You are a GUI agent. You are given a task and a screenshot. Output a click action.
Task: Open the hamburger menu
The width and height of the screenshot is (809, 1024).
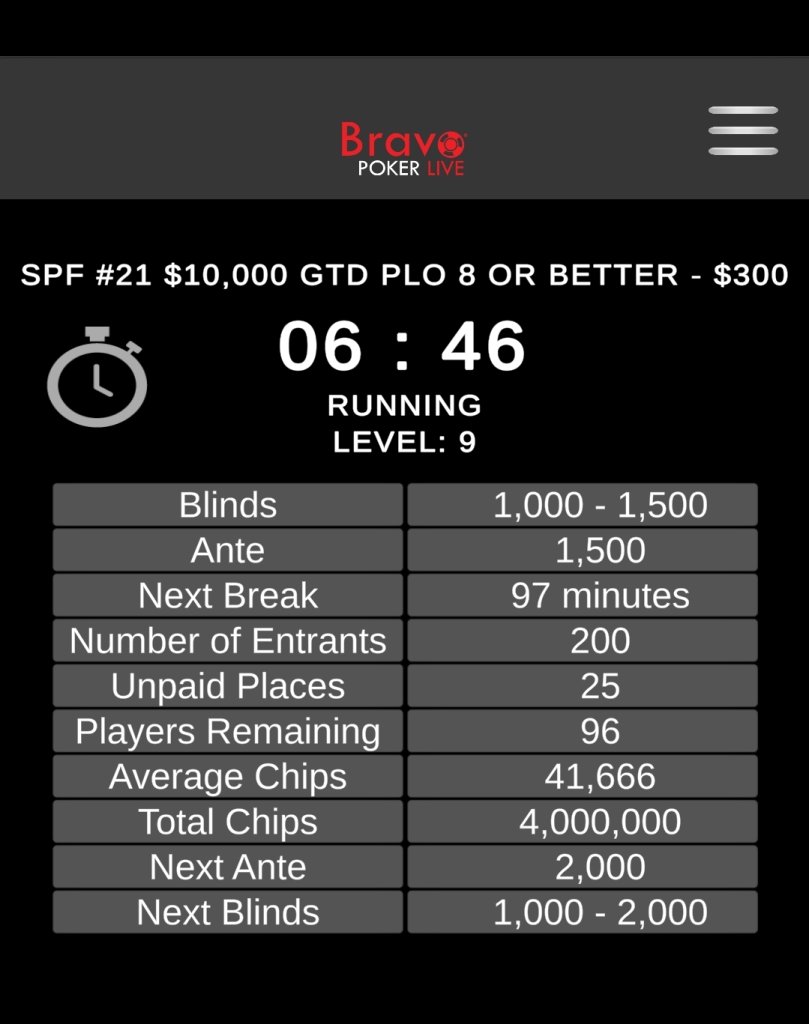click(x=742, y=131)
